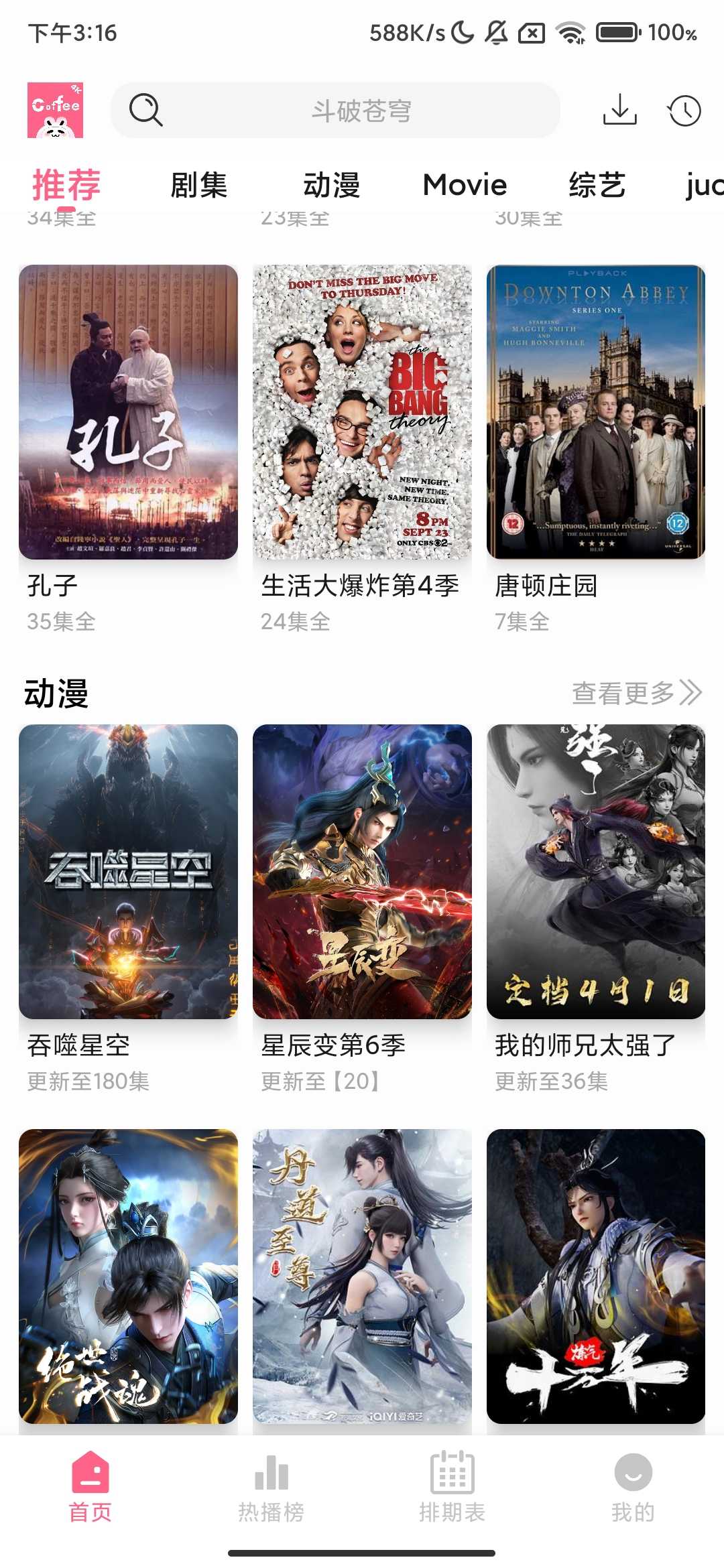Switch to the 综艺 tab
This screenshot has width=724, height=1568.
click(597, 186)
